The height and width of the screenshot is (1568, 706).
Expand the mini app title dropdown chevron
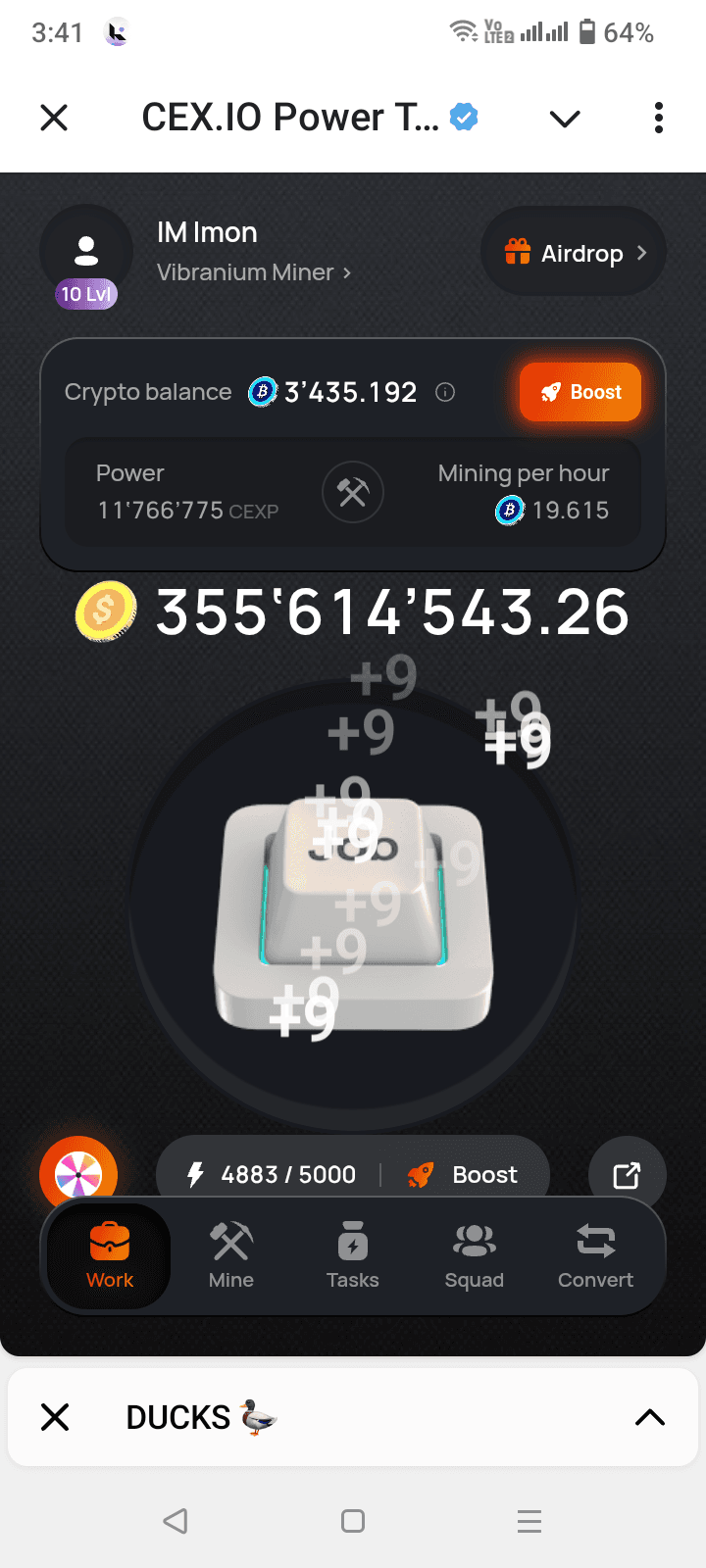pos(565,119)
